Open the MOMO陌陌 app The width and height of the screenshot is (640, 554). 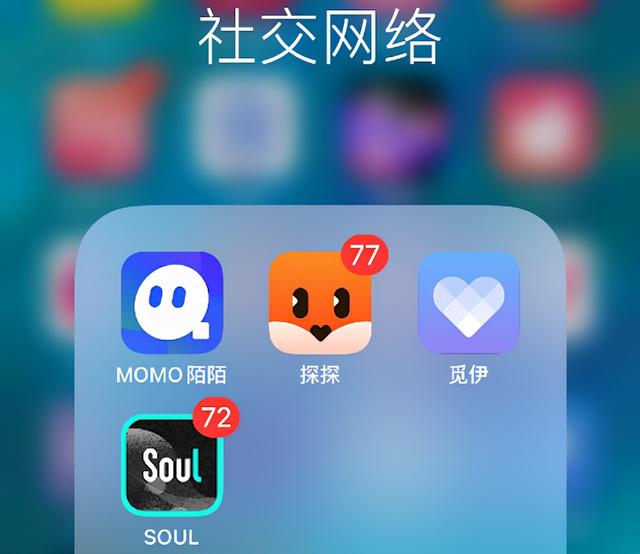(171, 303)
